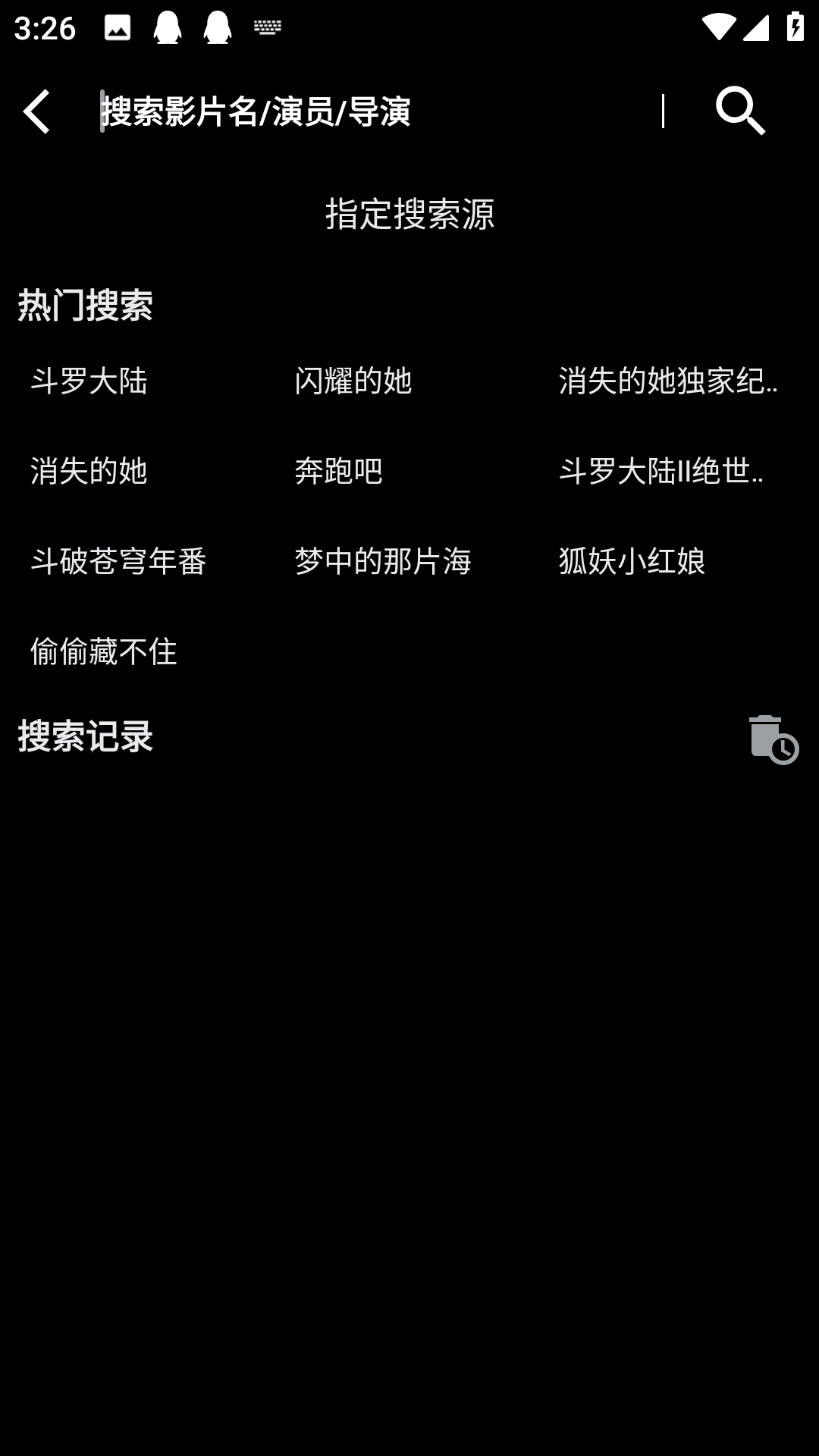
Task: Click inside the movie search input field
Action: pos(341,110)
